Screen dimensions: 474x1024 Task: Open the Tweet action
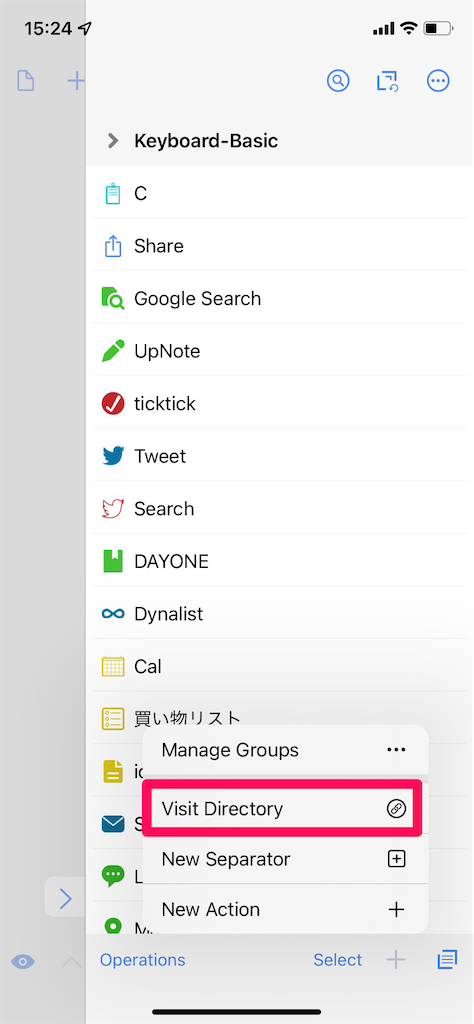(x=279, y=456)
